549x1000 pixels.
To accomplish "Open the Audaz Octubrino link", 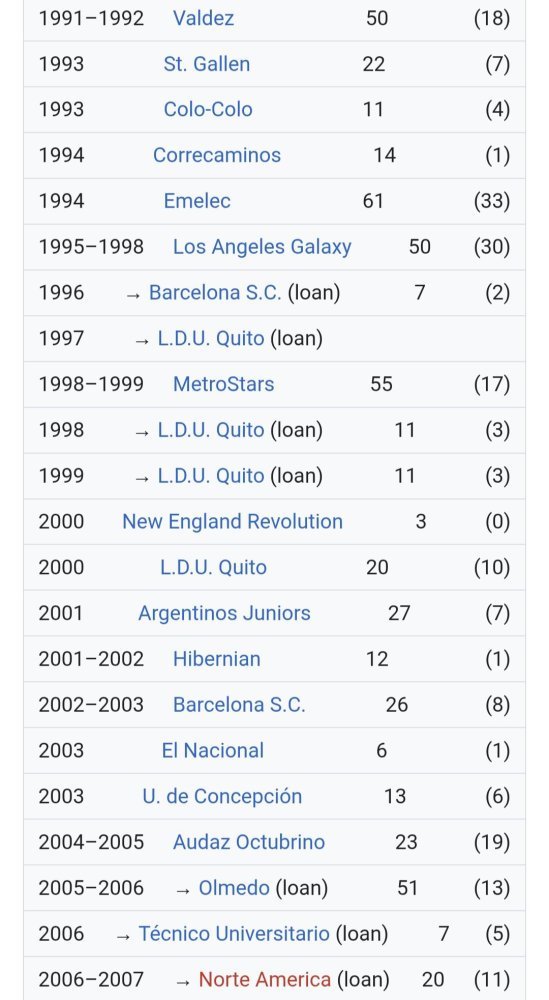I will pos(249,842).
